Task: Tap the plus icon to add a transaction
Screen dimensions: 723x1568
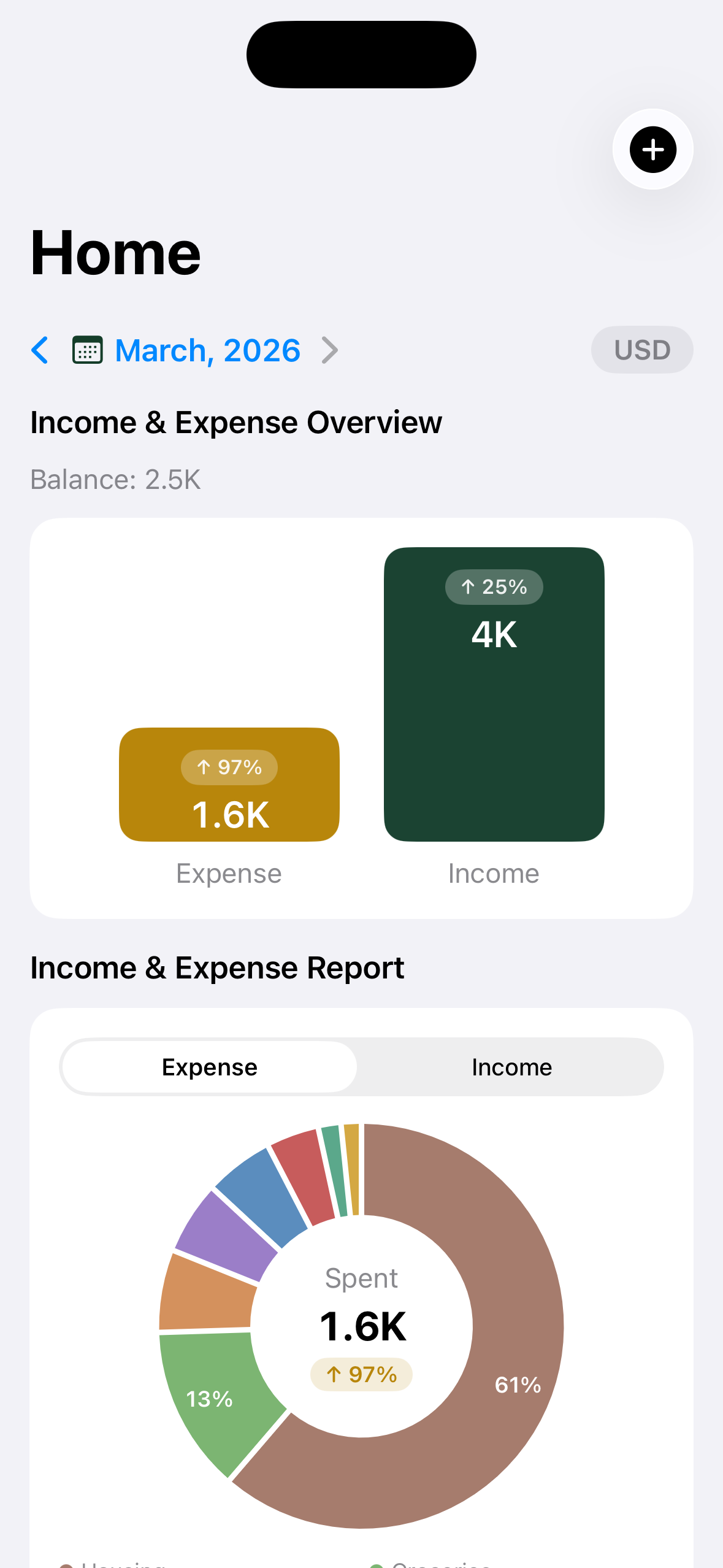Action: pyautogui.click(x=652, y=149)
